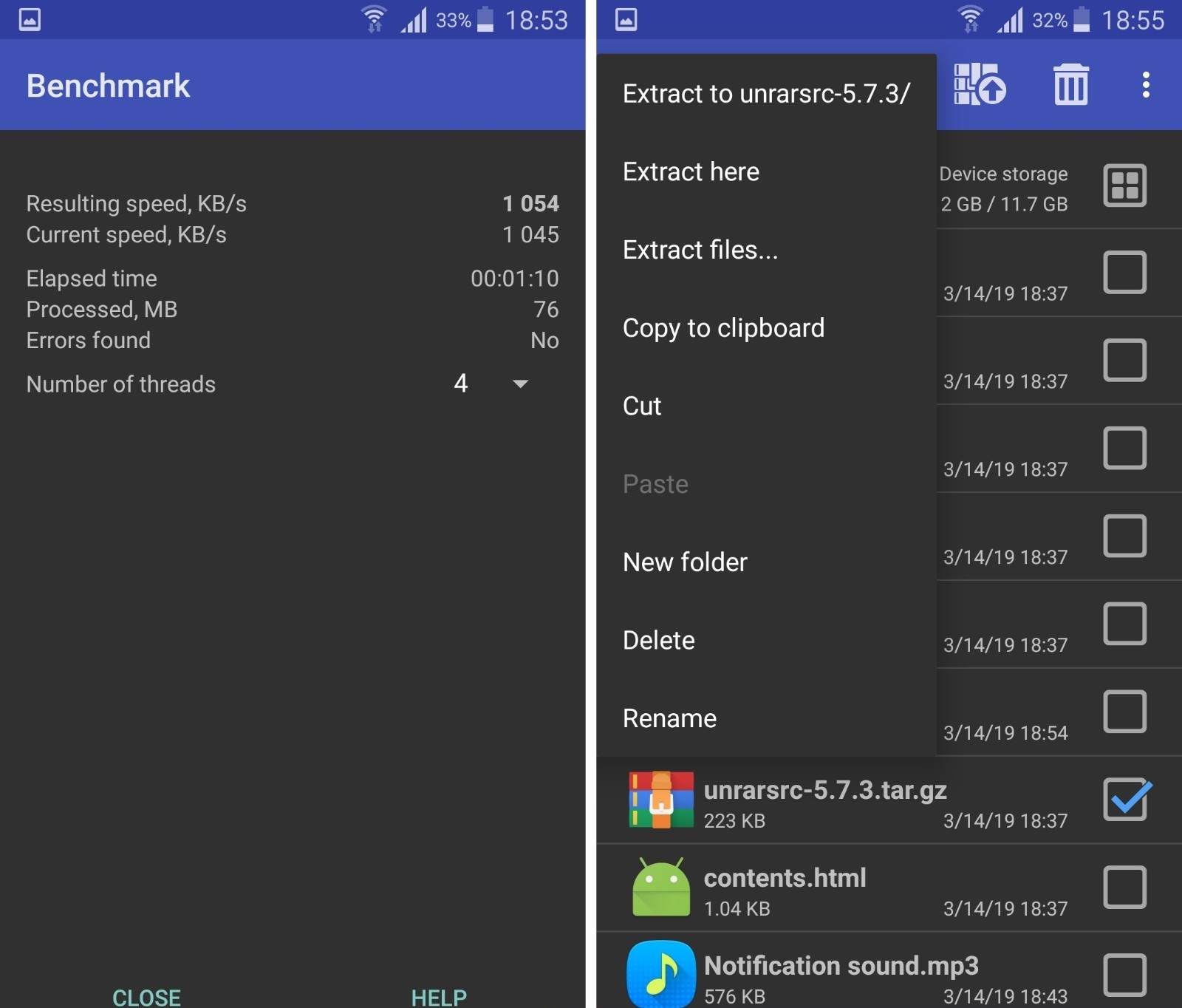Expand the number of threads dropdown

[x=519, y=384]
